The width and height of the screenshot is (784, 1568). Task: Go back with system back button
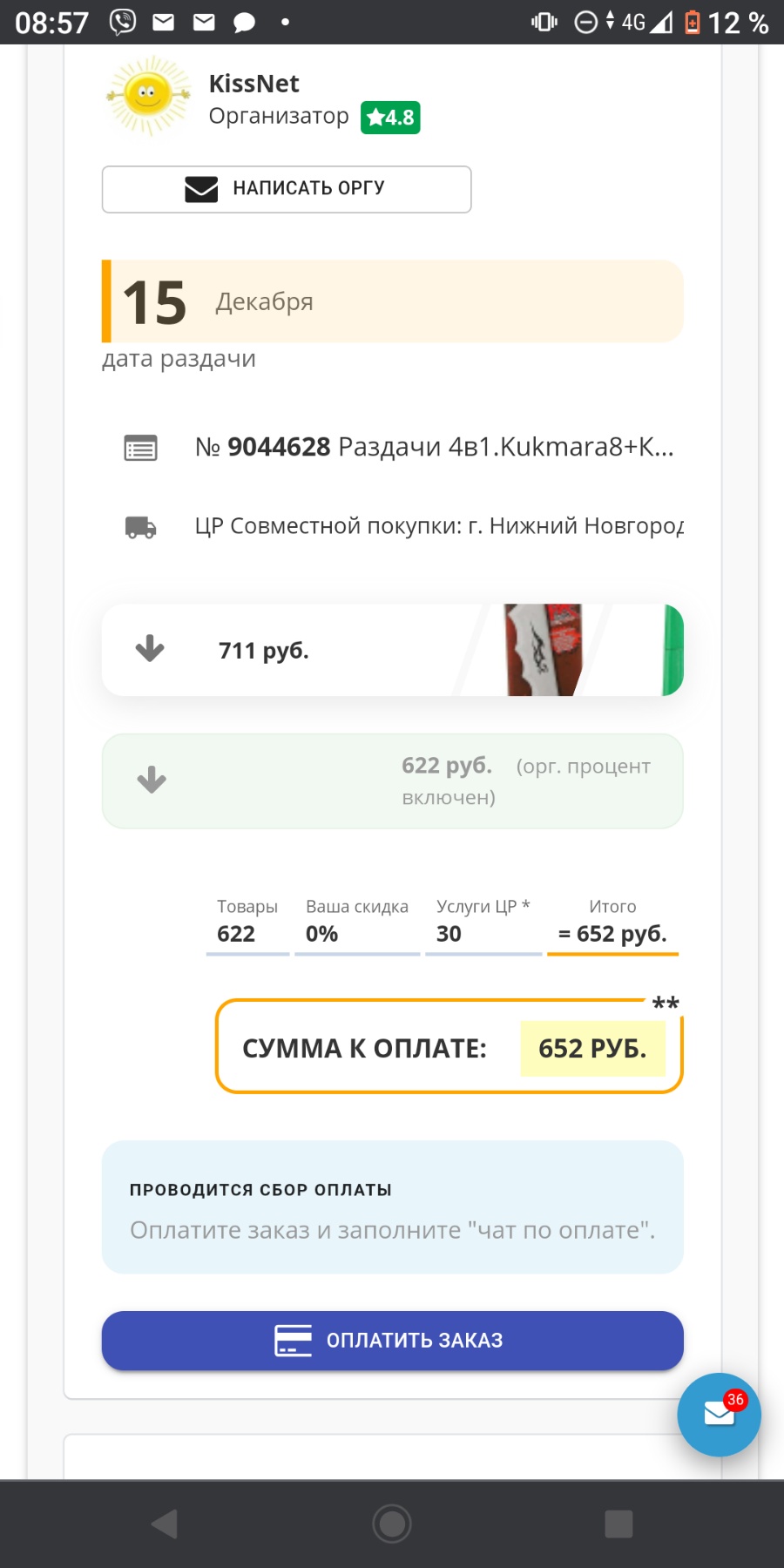(165, 1524)
